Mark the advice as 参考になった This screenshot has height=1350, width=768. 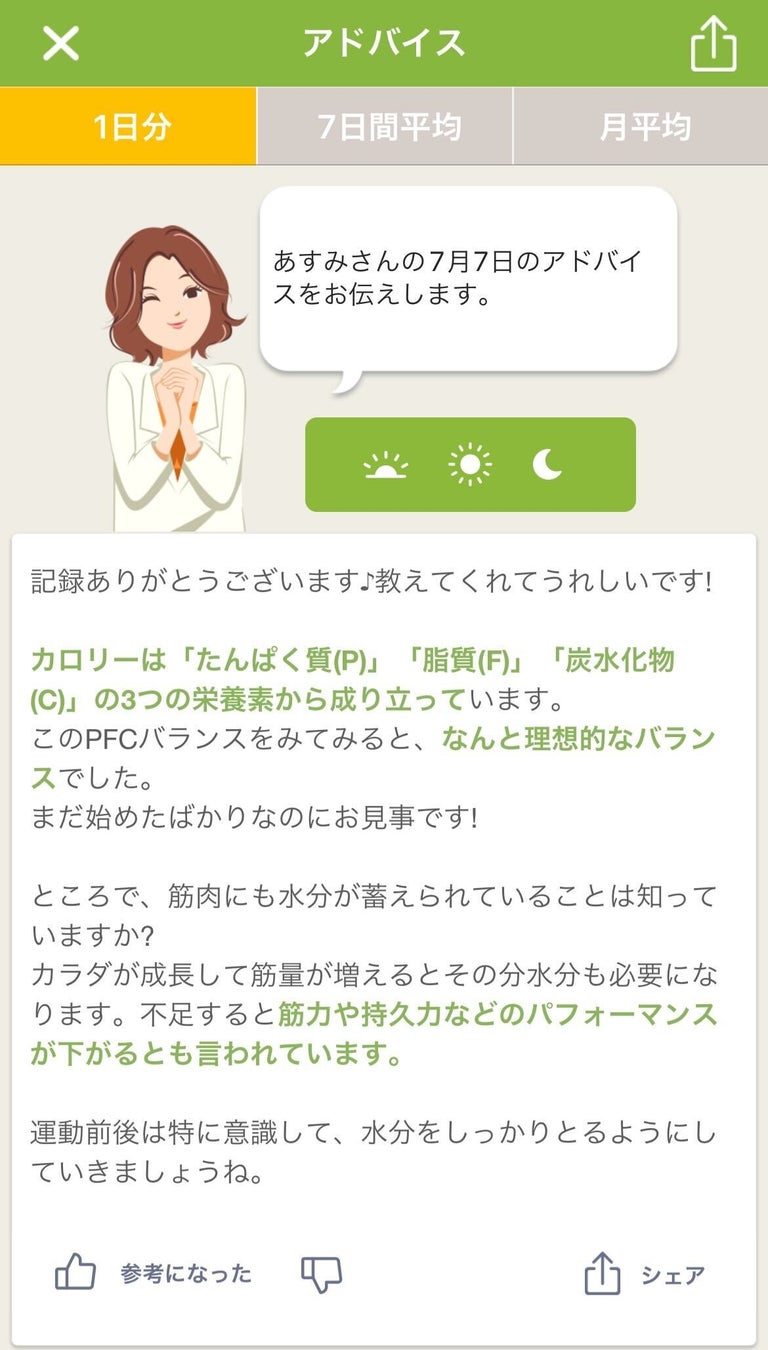click(x=153, y=1273)
